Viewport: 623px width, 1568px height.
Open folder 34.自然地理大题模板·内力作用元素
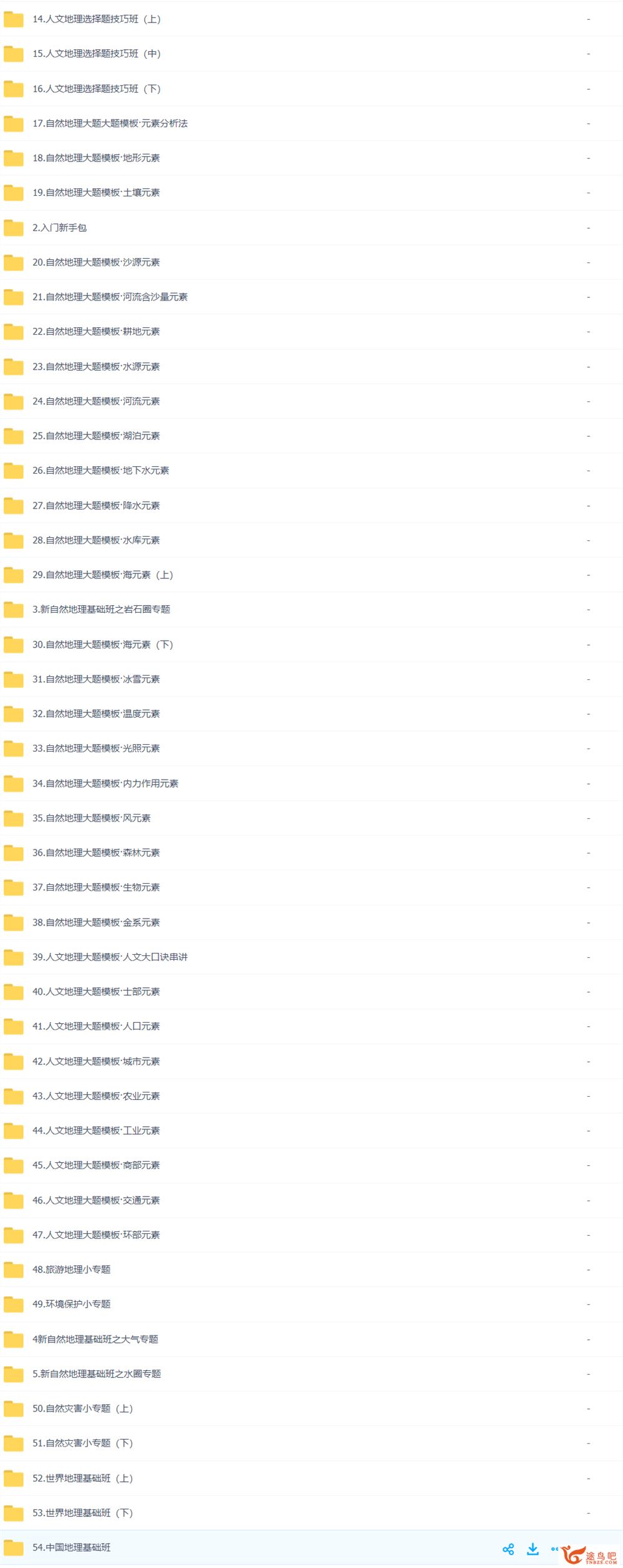click(105, 783)
